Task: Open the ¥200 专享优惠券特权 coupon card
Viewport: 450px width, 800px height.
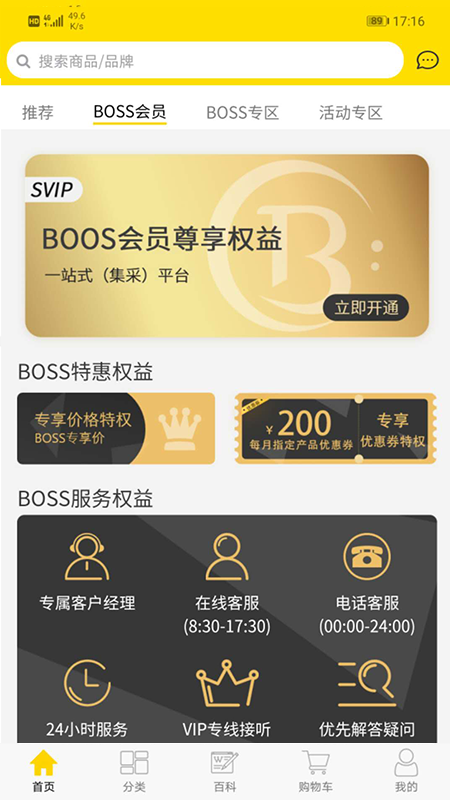Action: point(336,429)
